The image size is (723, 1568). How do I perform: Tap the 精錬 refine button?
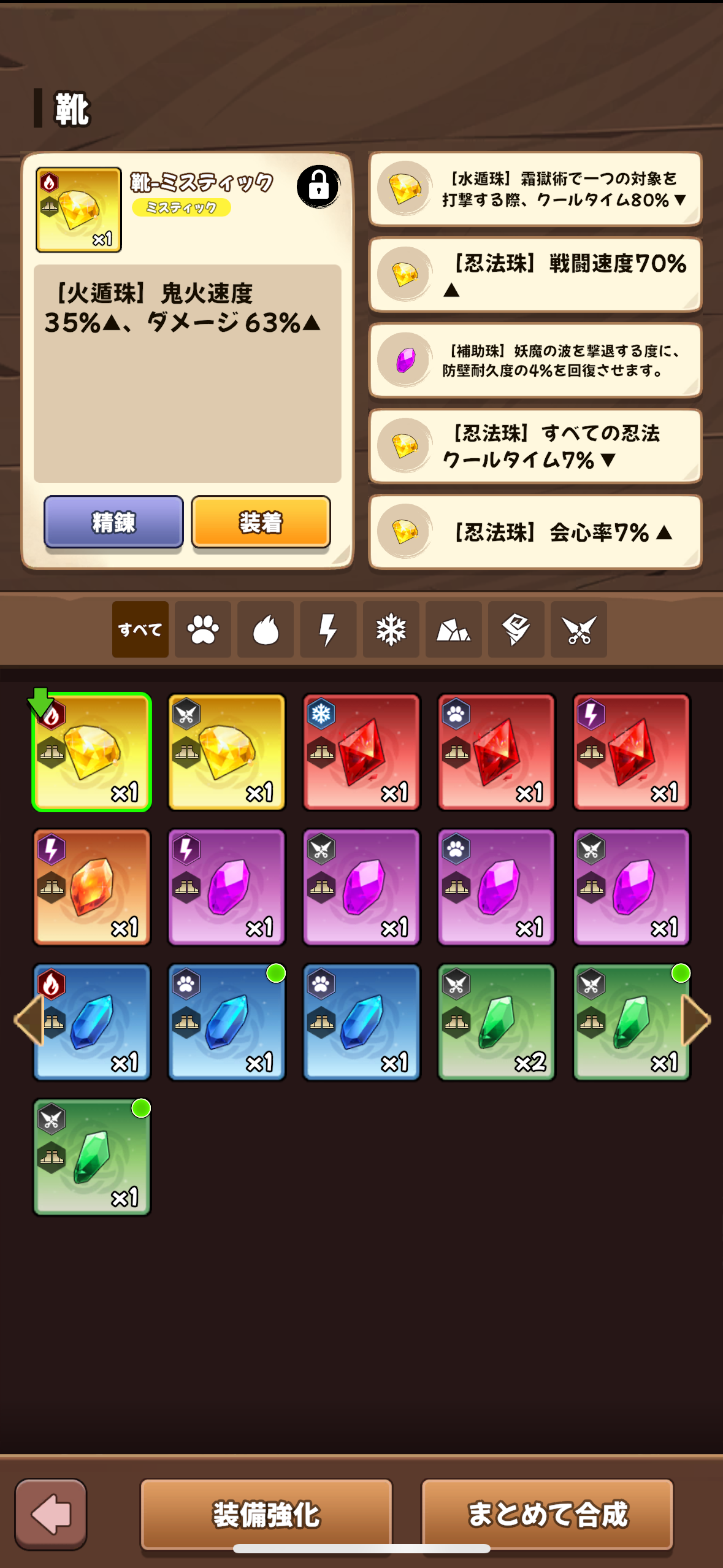point(113,522)
